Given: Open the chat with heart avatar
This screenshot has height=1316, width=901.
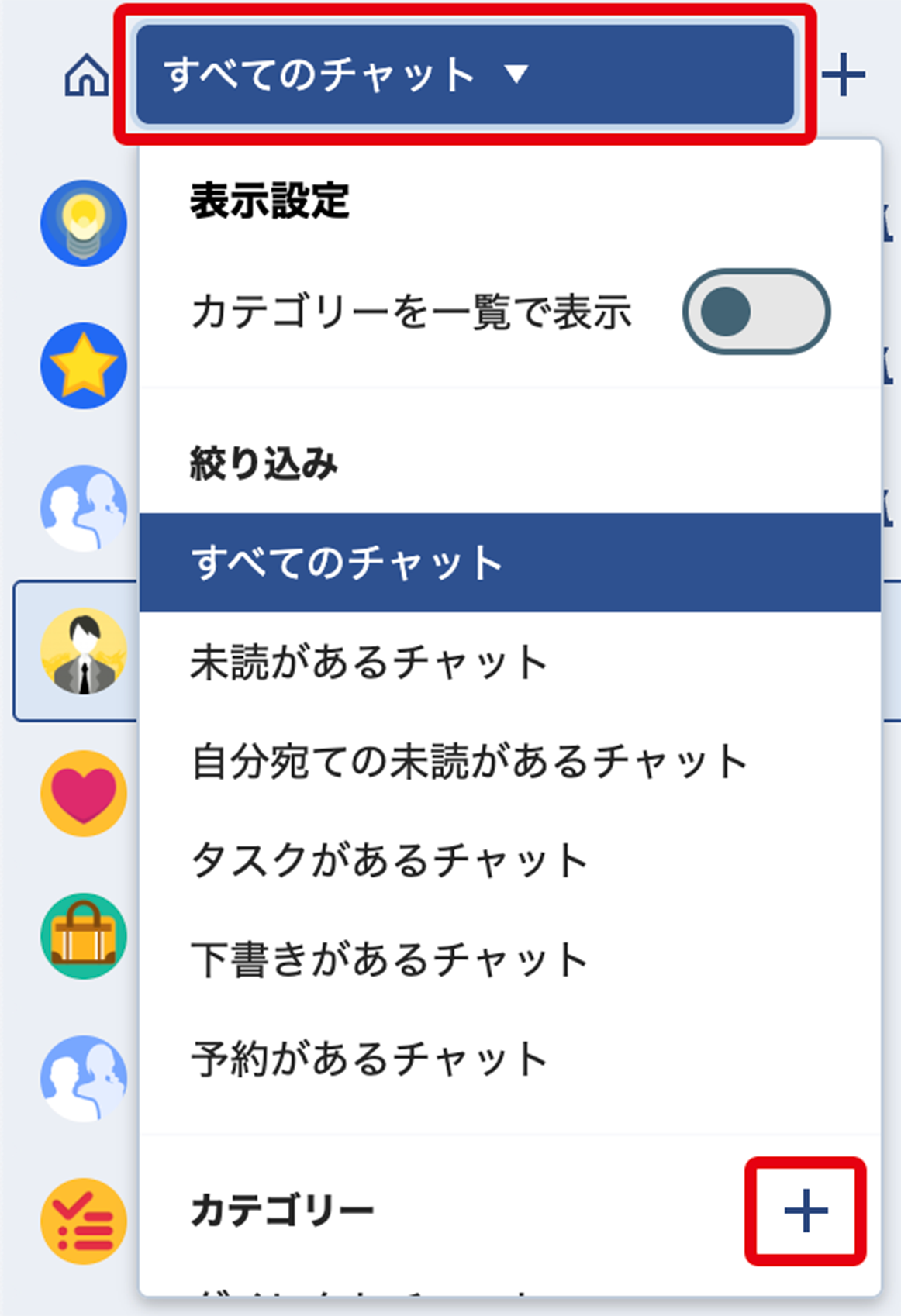Looking at the screenshot, I should (x=84, y=794).
